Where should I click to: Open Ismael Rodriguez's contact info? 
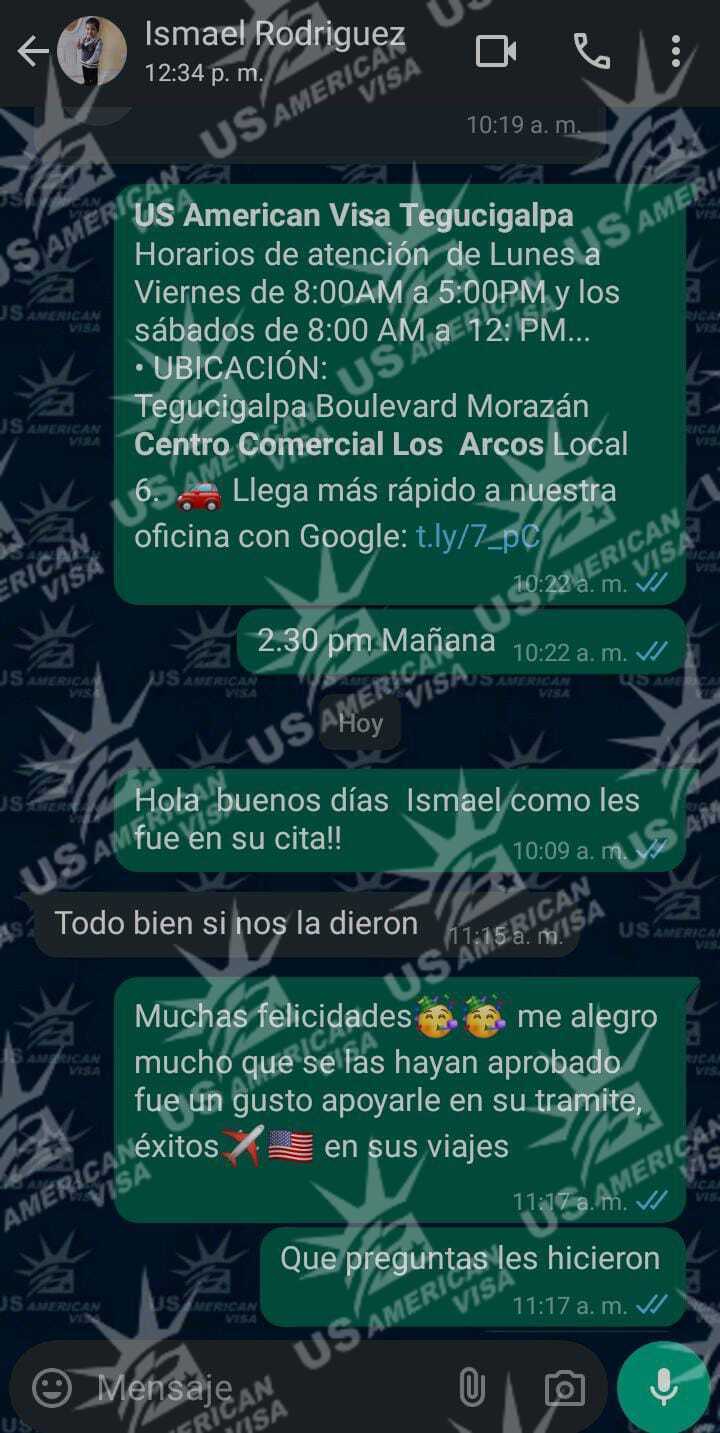pos(274,49)
